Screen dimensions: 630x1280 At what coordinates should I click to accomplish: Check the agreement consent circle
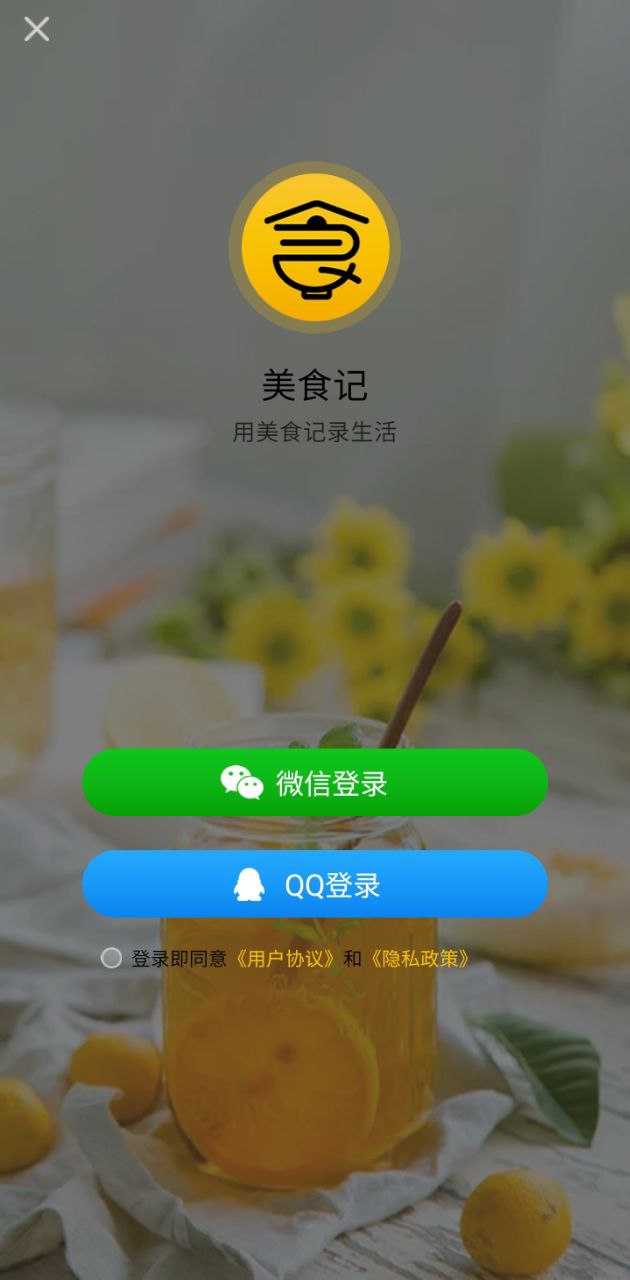coord(111,958)
